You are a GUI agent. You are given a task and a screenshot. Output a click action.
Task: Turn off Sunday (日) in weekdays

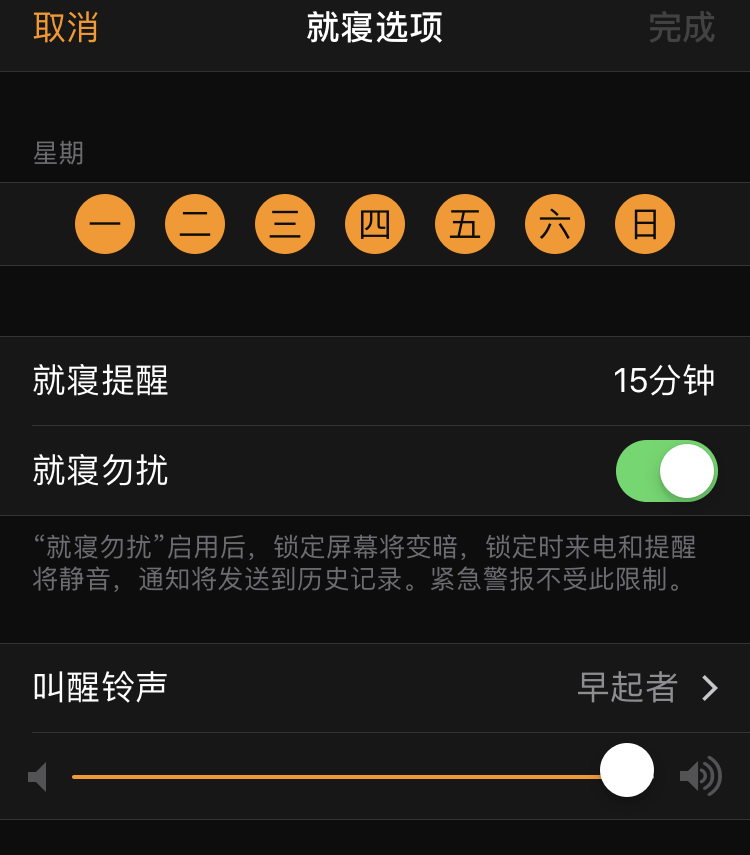click(x=645, y=224)
